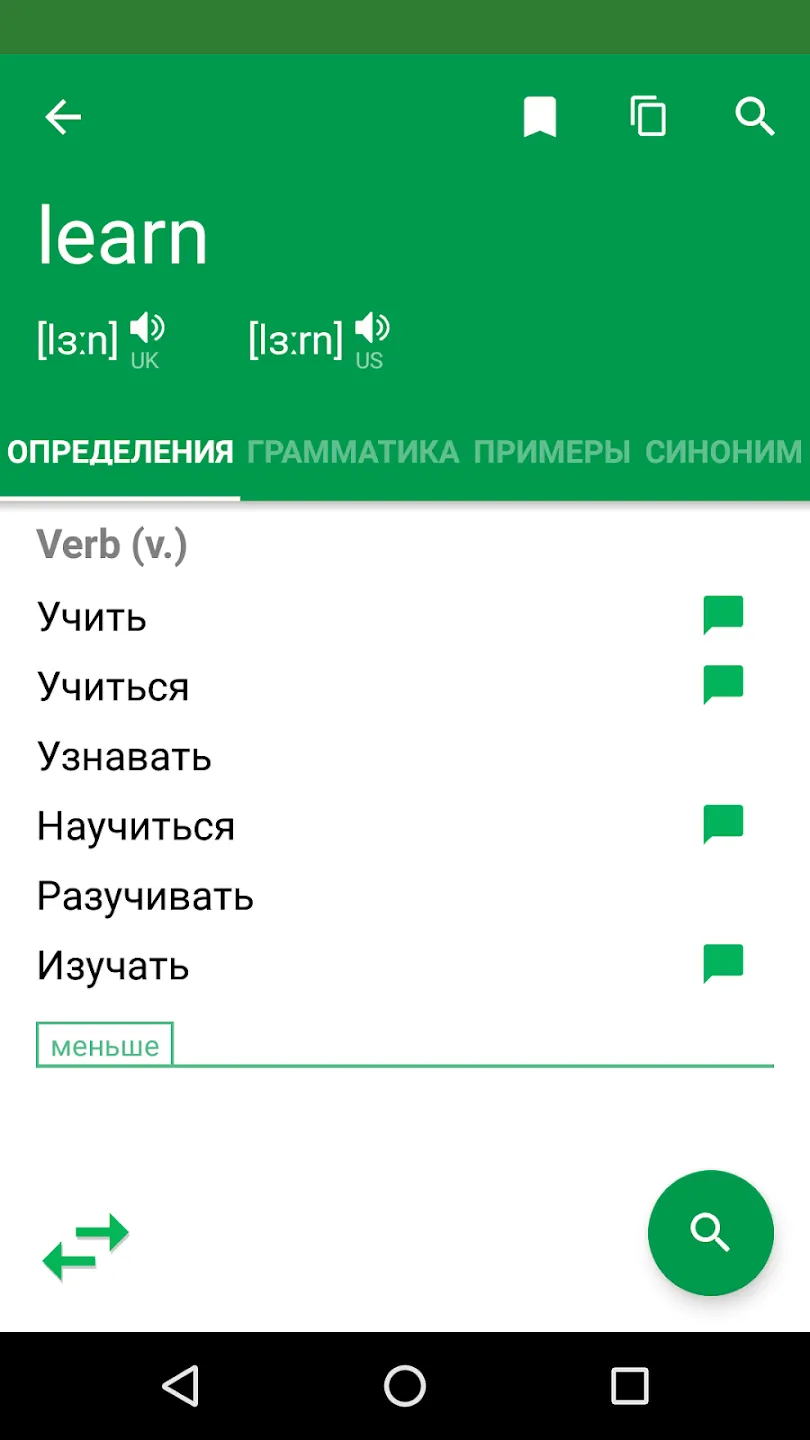Select the ОПРЕДЕЛЕНИЯ tab
810x1440 pixels.
pyautogui.click(x=120, y=452)
